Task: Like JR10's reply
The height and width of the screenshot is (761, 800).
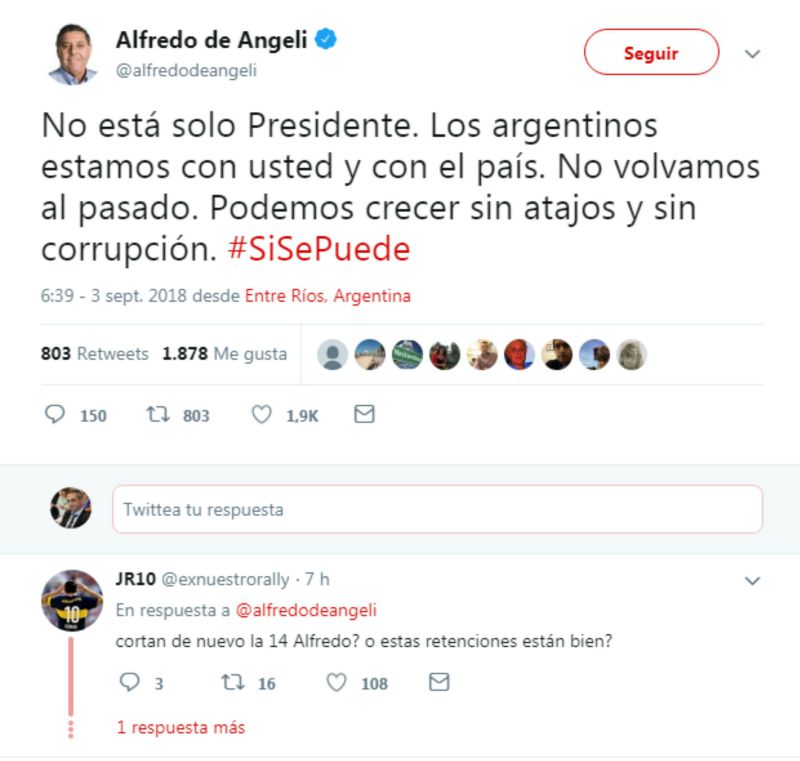Action: (x=337, y=683)
